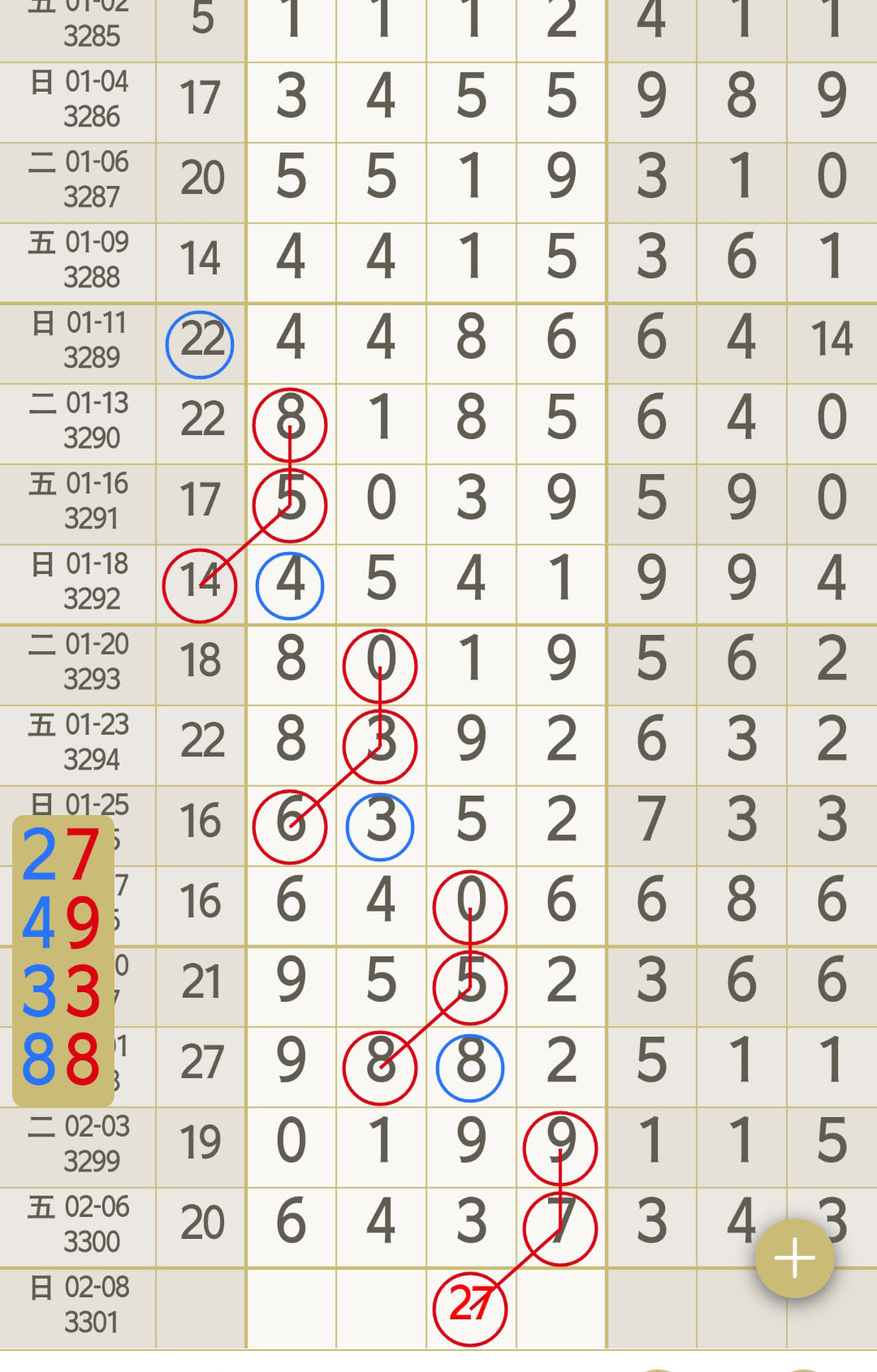Select the row labeled 日 01-11 3289

pos(77,342)
